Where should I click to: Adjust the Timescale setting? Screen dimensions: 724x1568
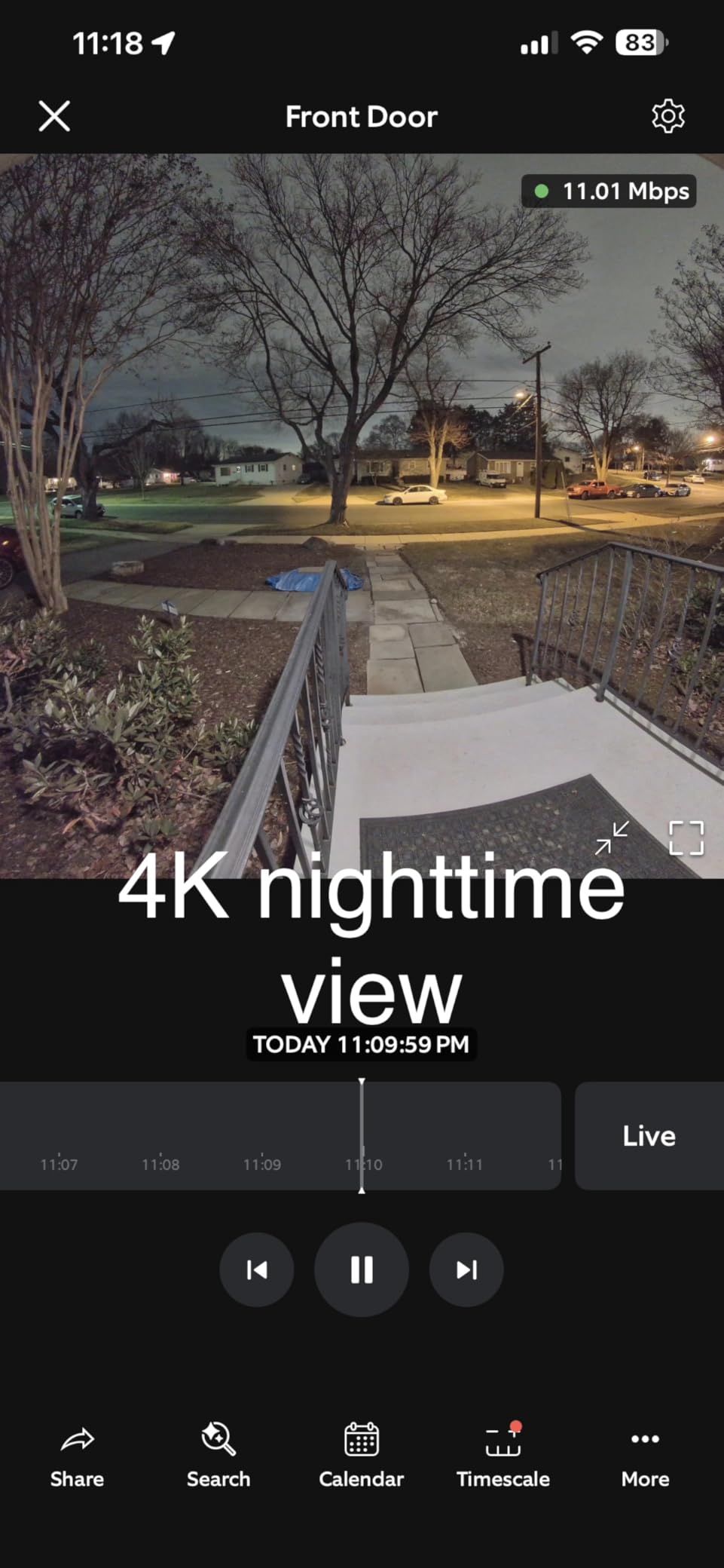click(502, 1455)
